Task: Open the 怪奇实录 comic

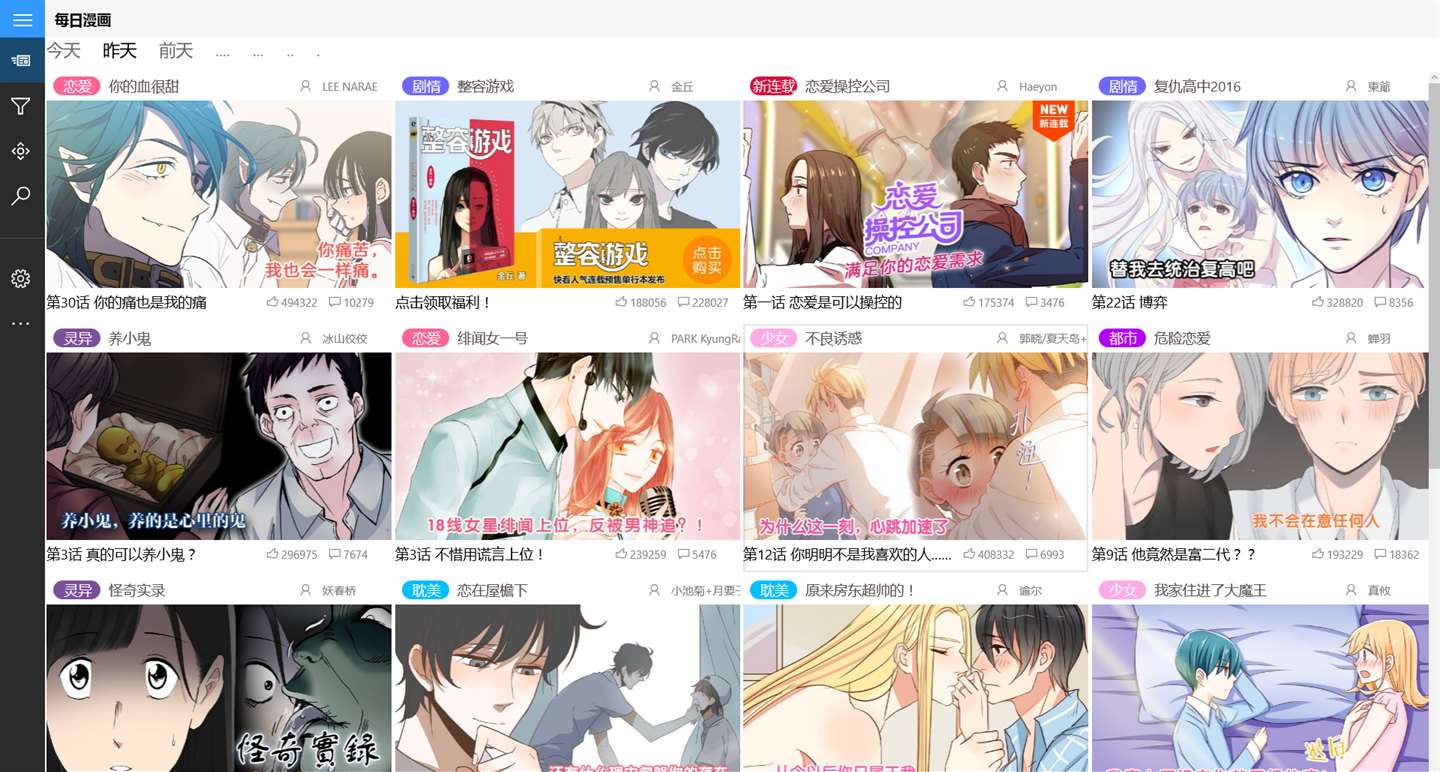Action: coord(218,688)
